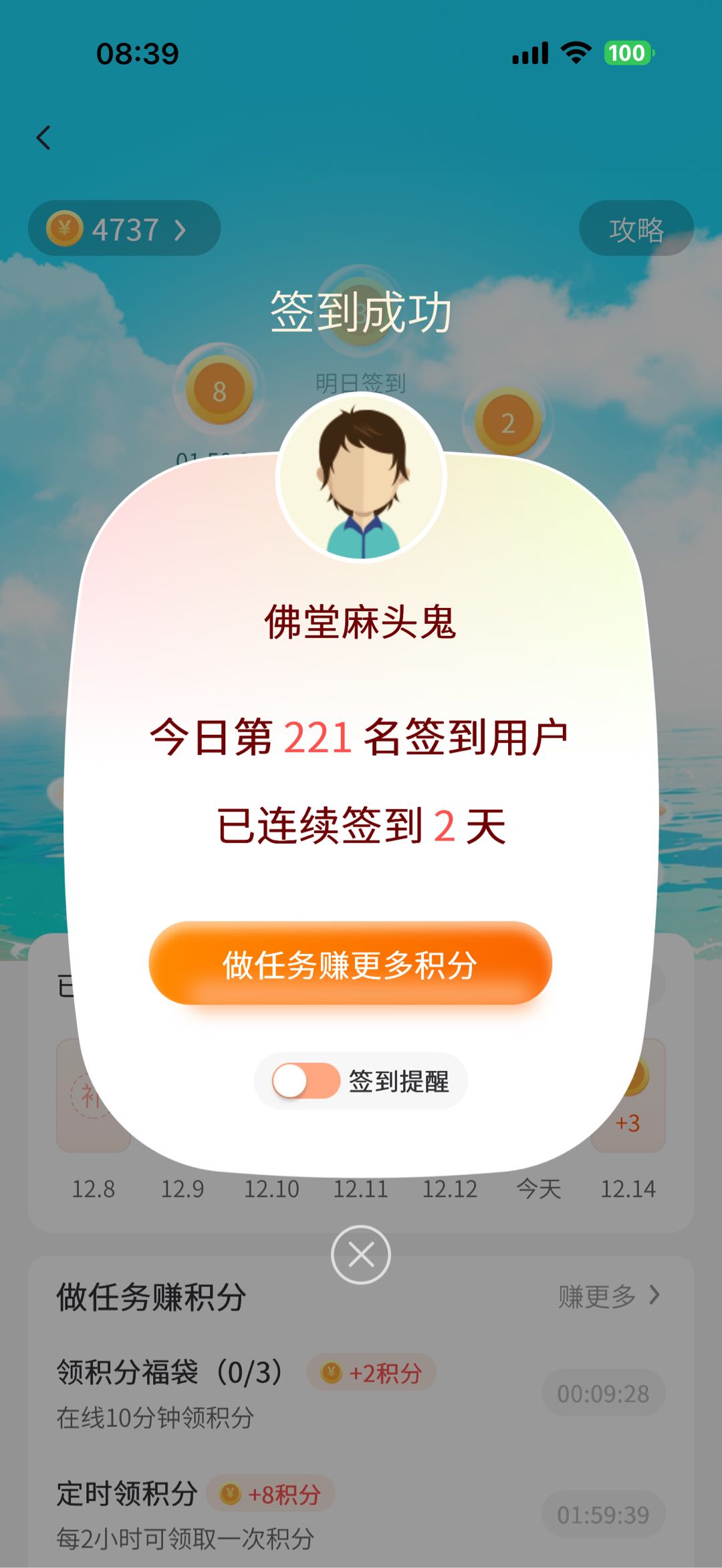This screenshot has width=722, height=1568.
Task: Collect the floating 2 points coin
Action: pyautogui.click(x=507, y=422)
